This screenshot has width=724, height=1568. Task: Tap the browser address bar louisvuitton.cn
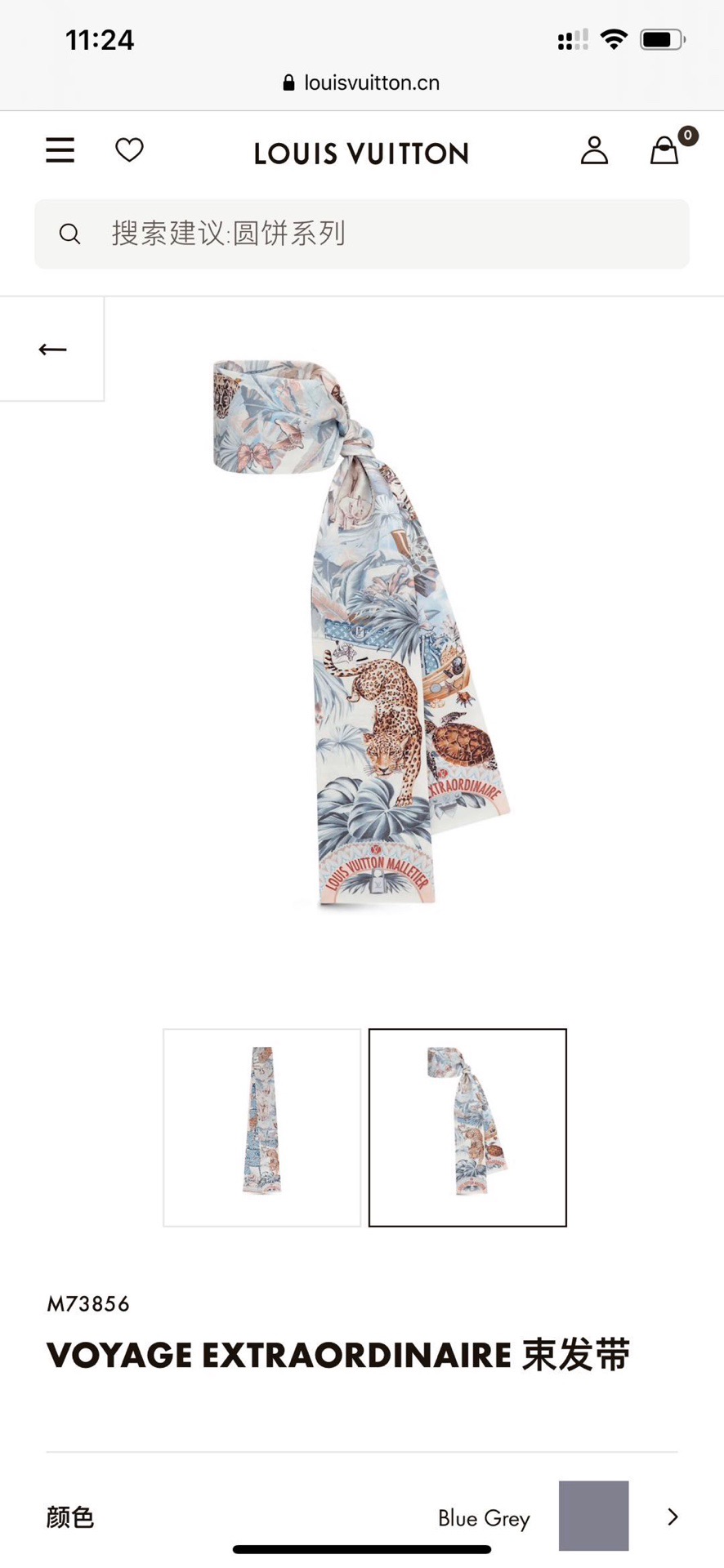[x=362, y=82]
